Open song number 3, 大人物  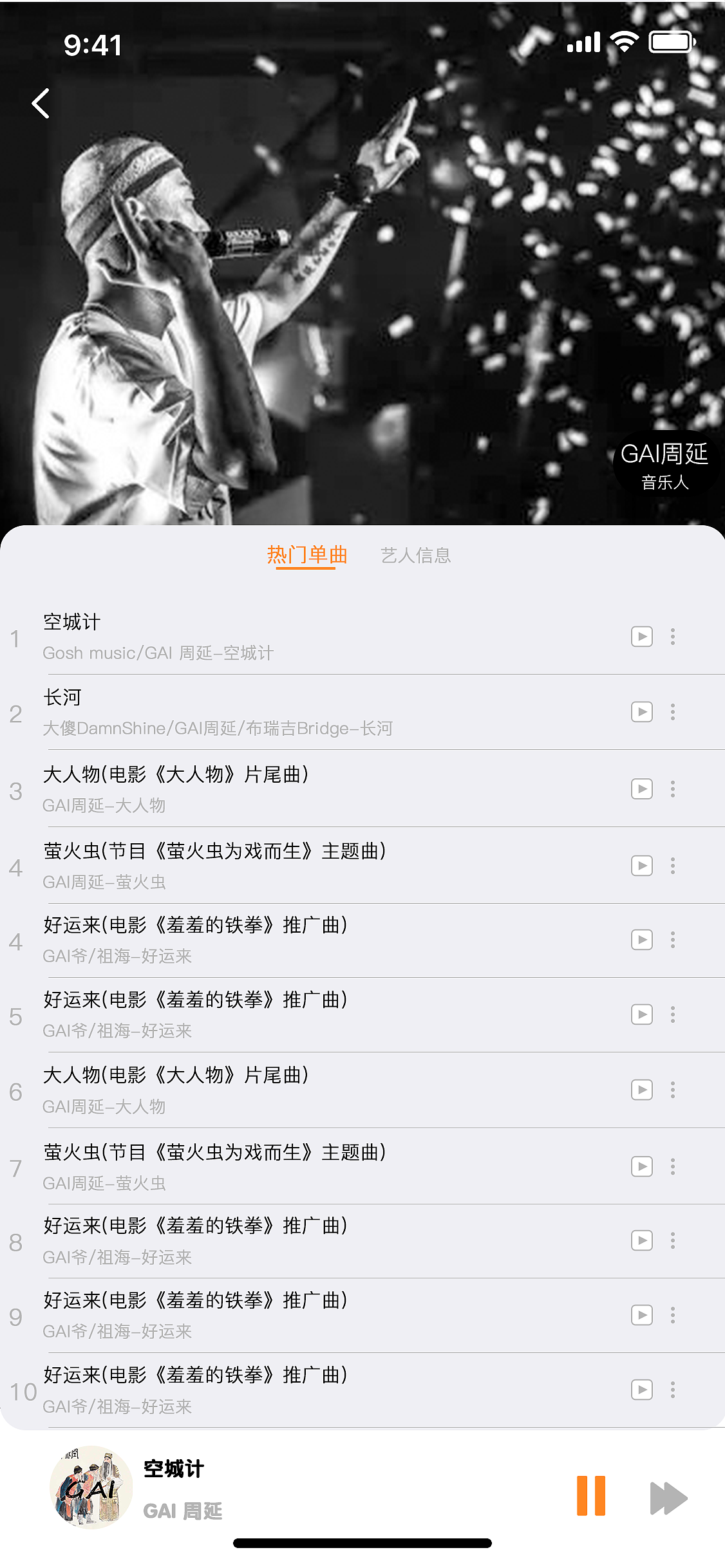(193, 789)
